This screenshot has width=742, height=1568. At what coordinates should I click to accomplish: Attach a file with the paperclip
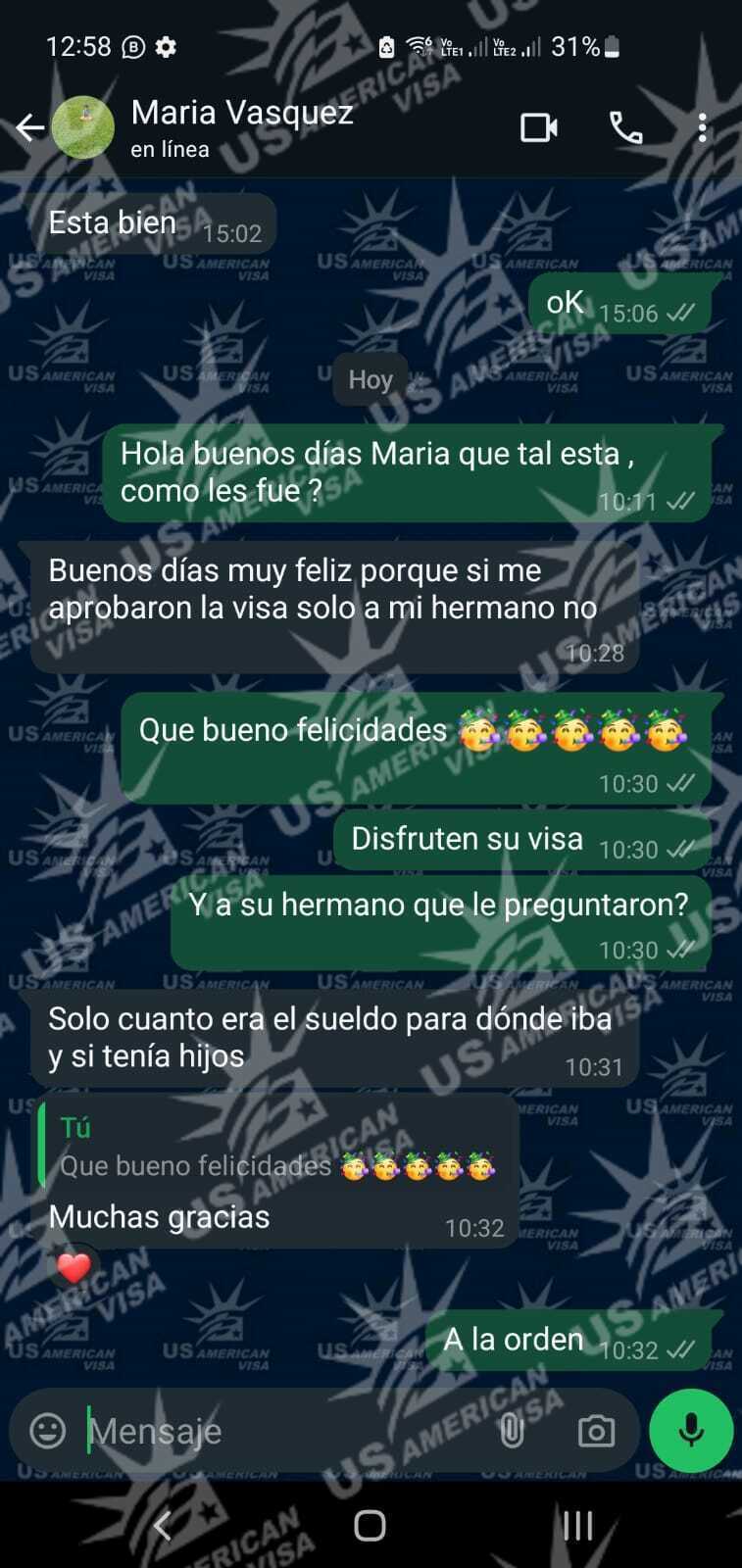(x=512, y=1431)
